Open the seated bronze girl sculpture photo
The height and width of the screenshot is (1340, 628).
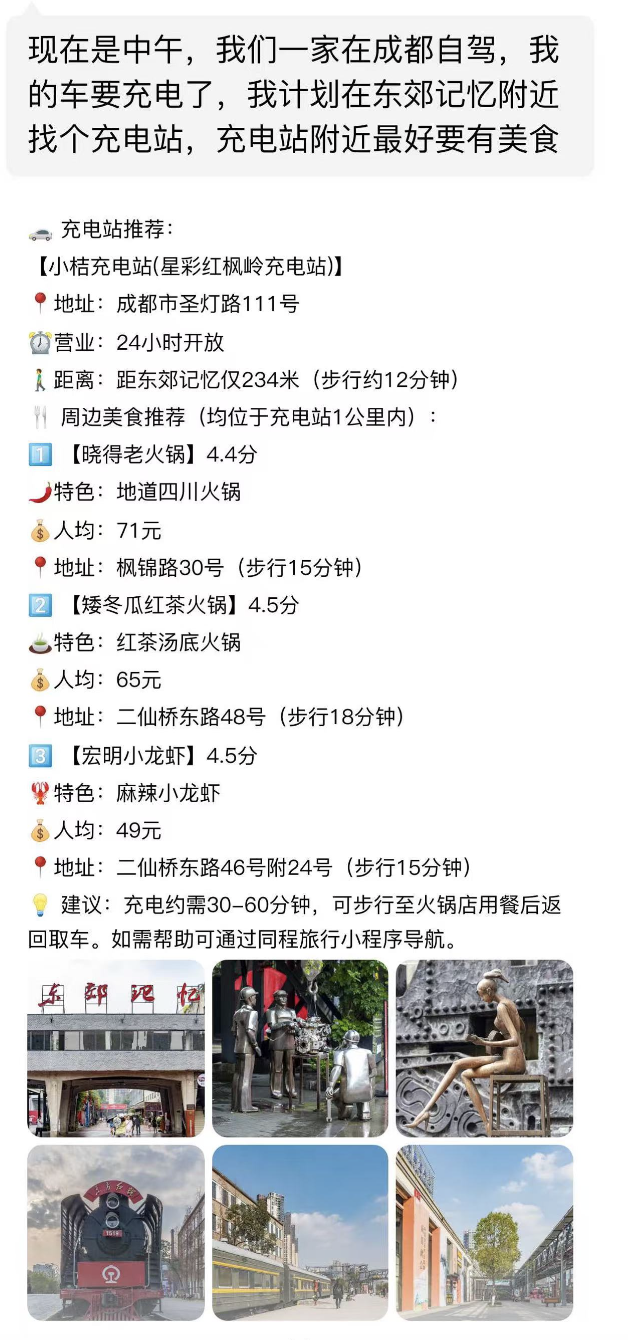[x=485, y=1048]
